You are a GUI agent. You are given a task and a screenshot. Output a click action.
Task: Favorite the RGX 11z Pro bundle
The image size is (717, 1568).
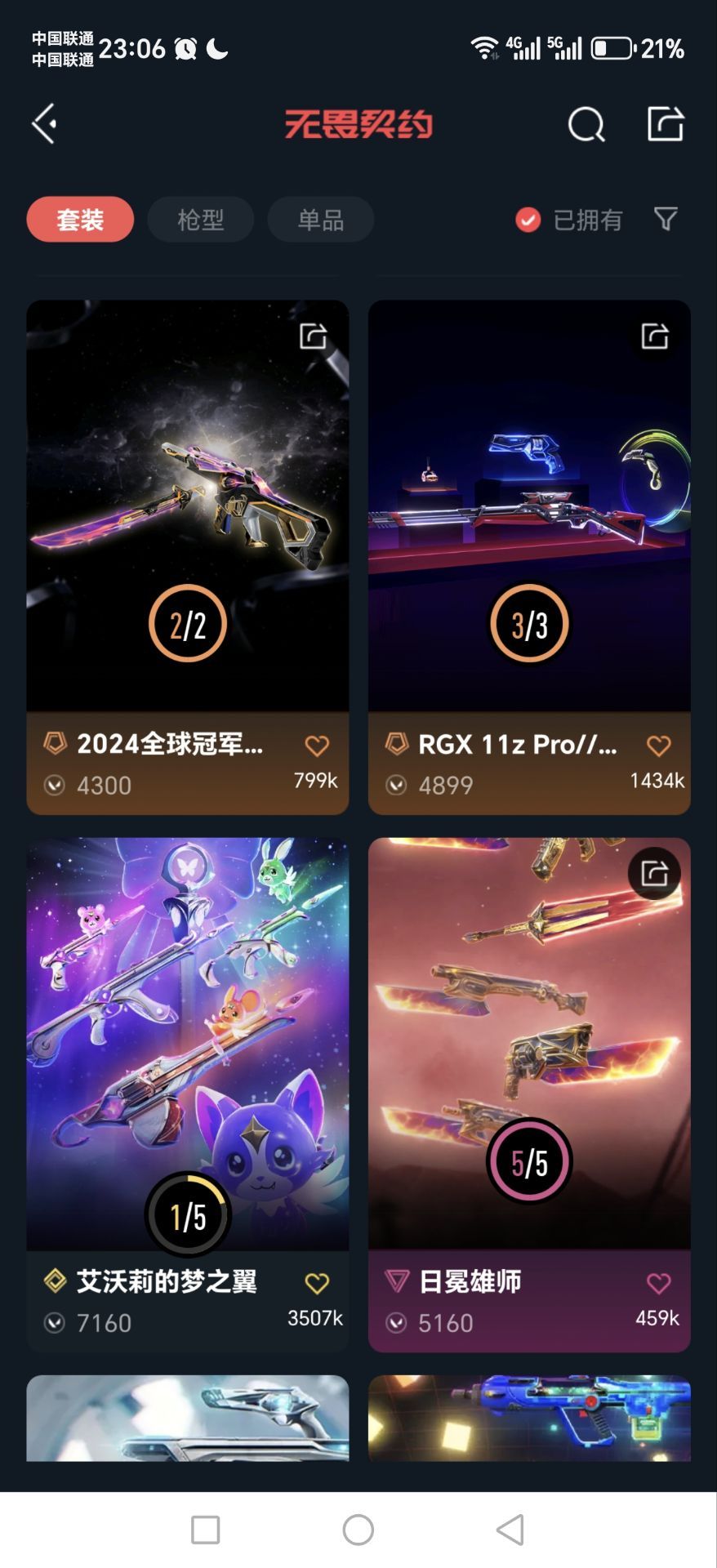pos(658,746)
